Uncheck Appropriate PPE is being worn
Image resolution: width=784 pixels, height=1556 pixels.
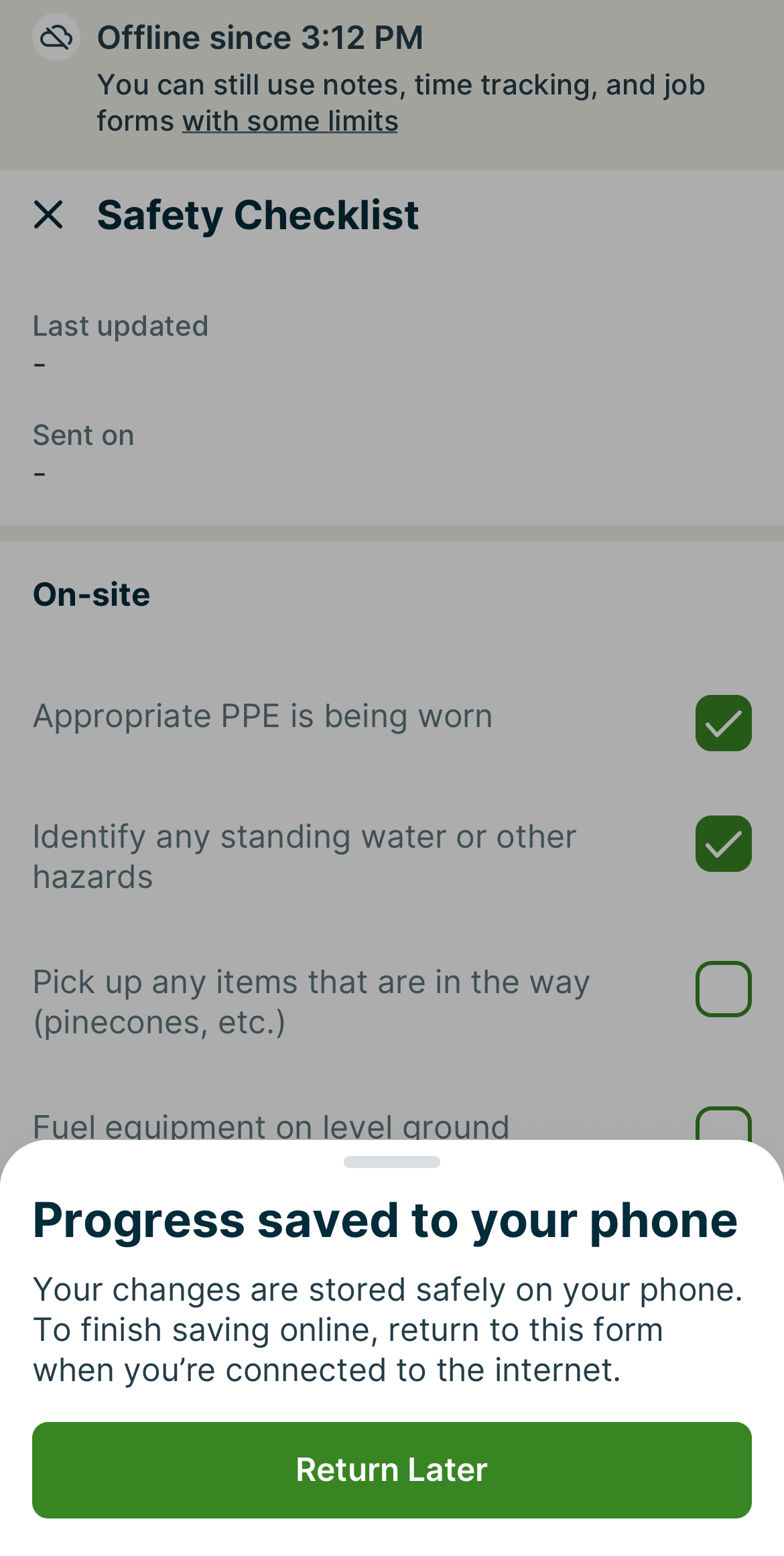coord(723,722)
